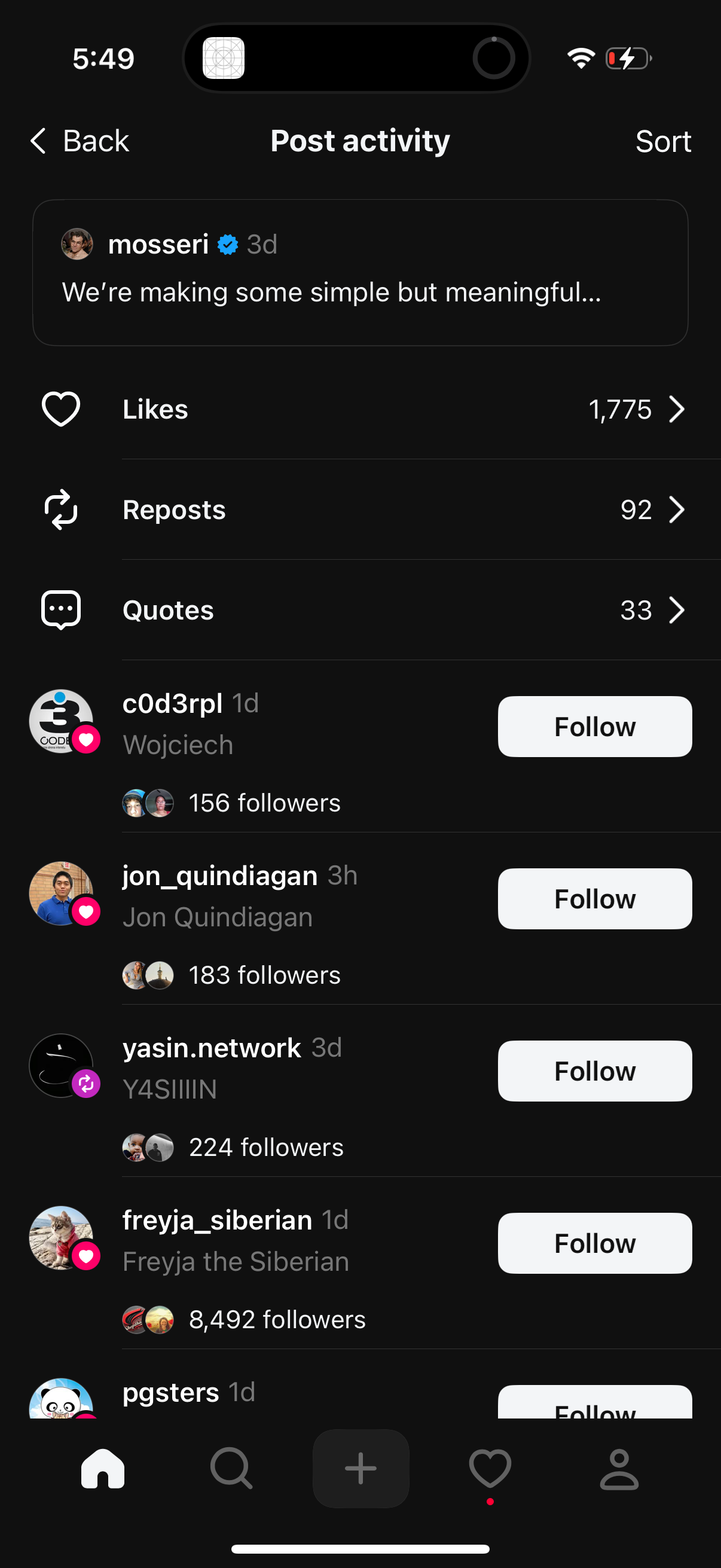Tap the Reposts icon
The image size is (721, 1568).
(60, 510)
